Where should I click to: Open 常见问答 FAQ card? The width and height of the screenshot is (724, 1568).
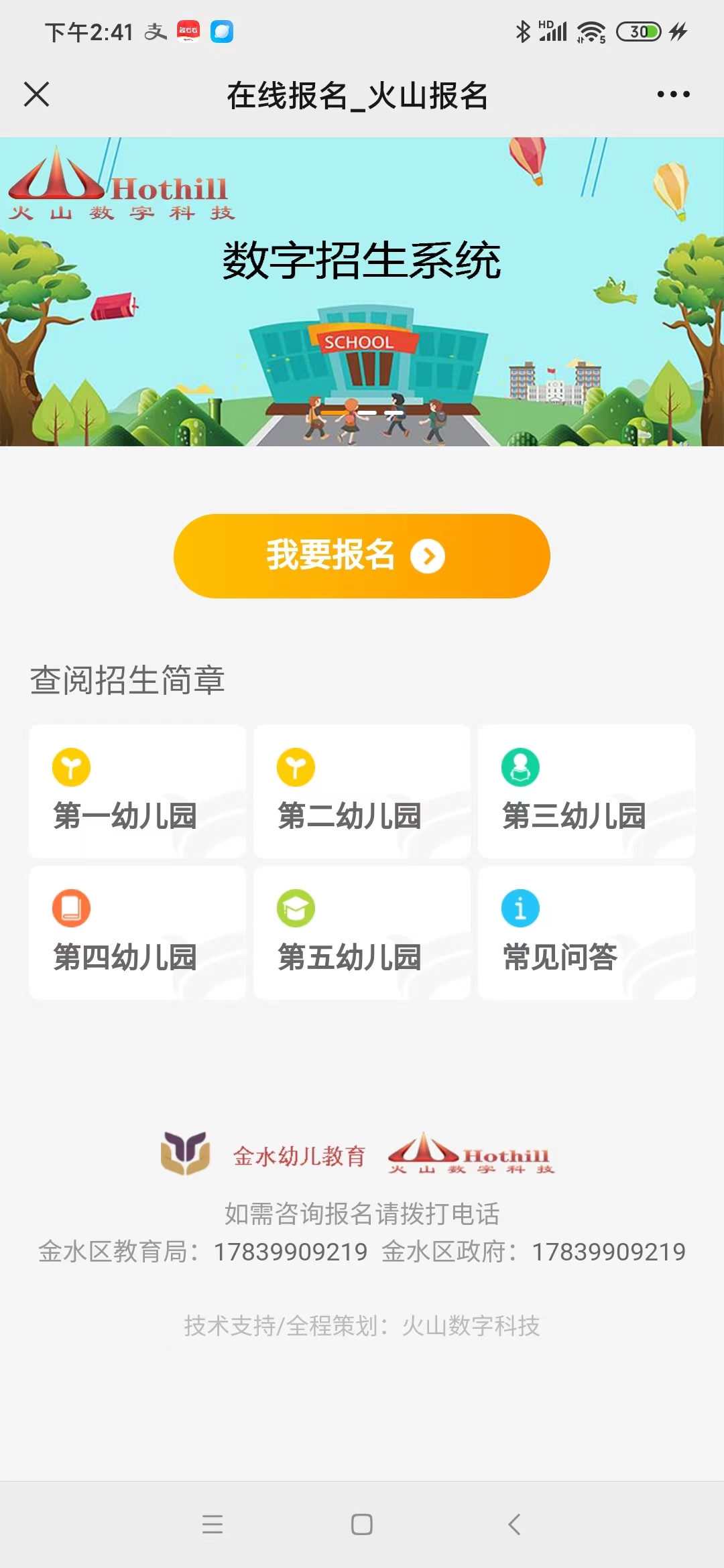(x=586, y=933)
